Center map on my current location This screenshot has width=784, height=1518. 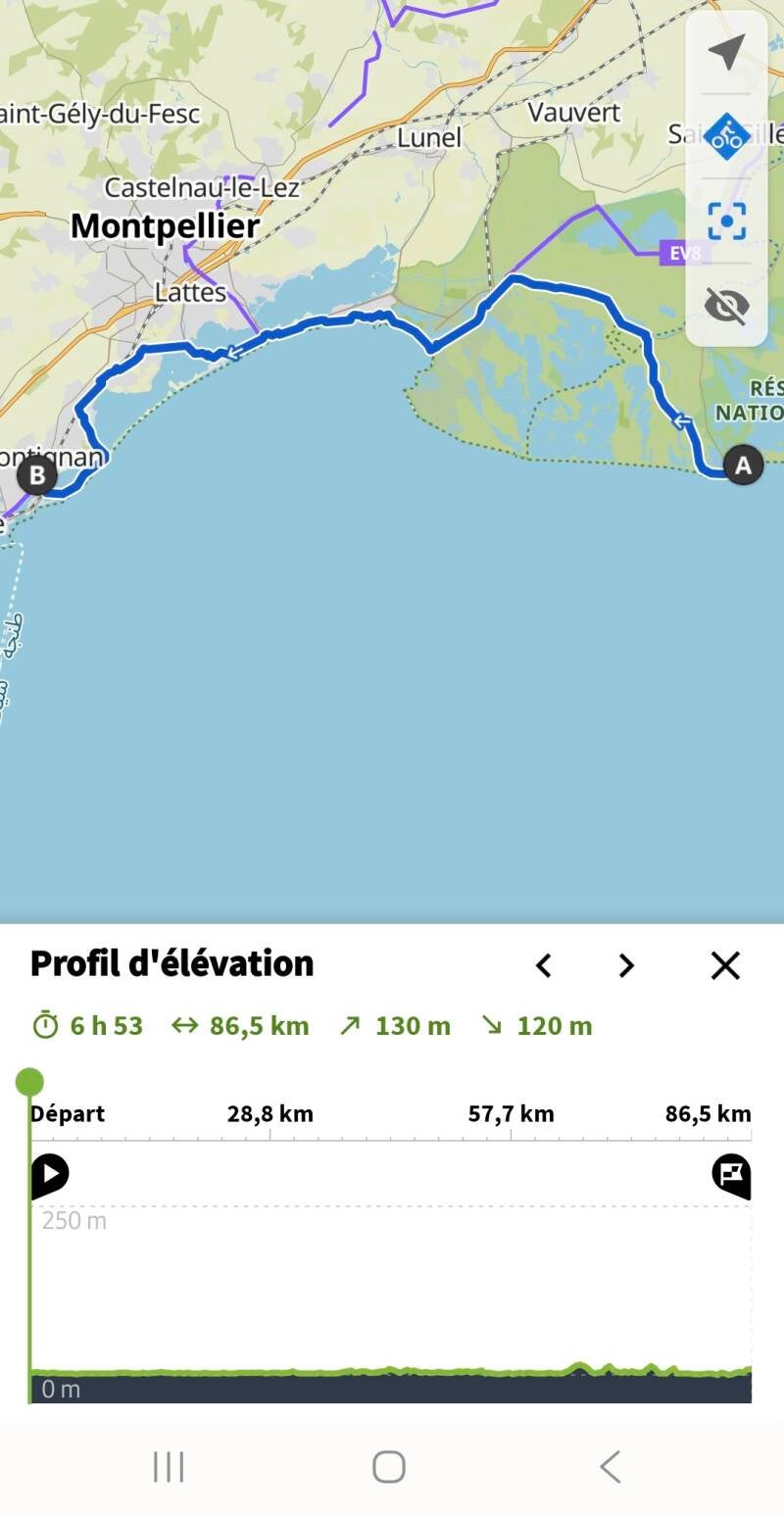tap(726, 52)
